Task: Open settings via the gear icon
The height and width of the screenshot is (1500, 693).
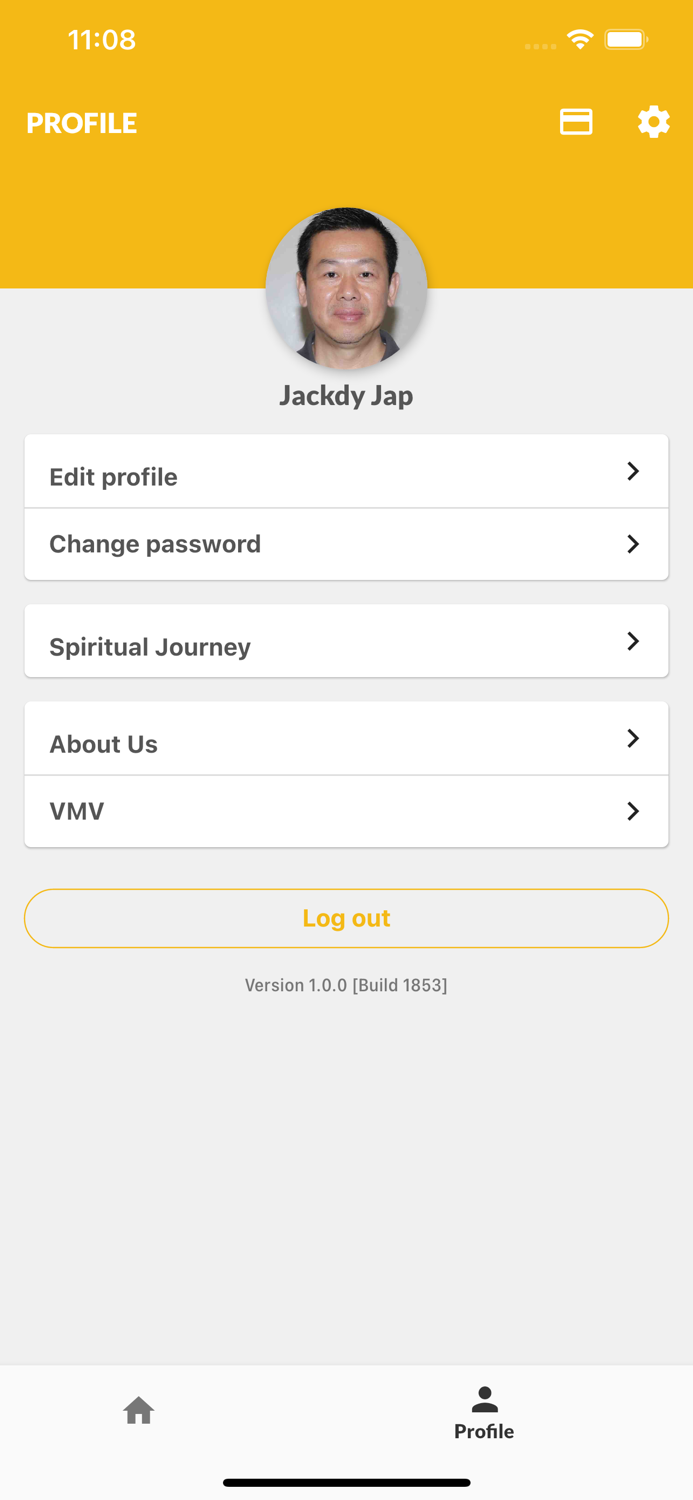Action: (653, 122)
